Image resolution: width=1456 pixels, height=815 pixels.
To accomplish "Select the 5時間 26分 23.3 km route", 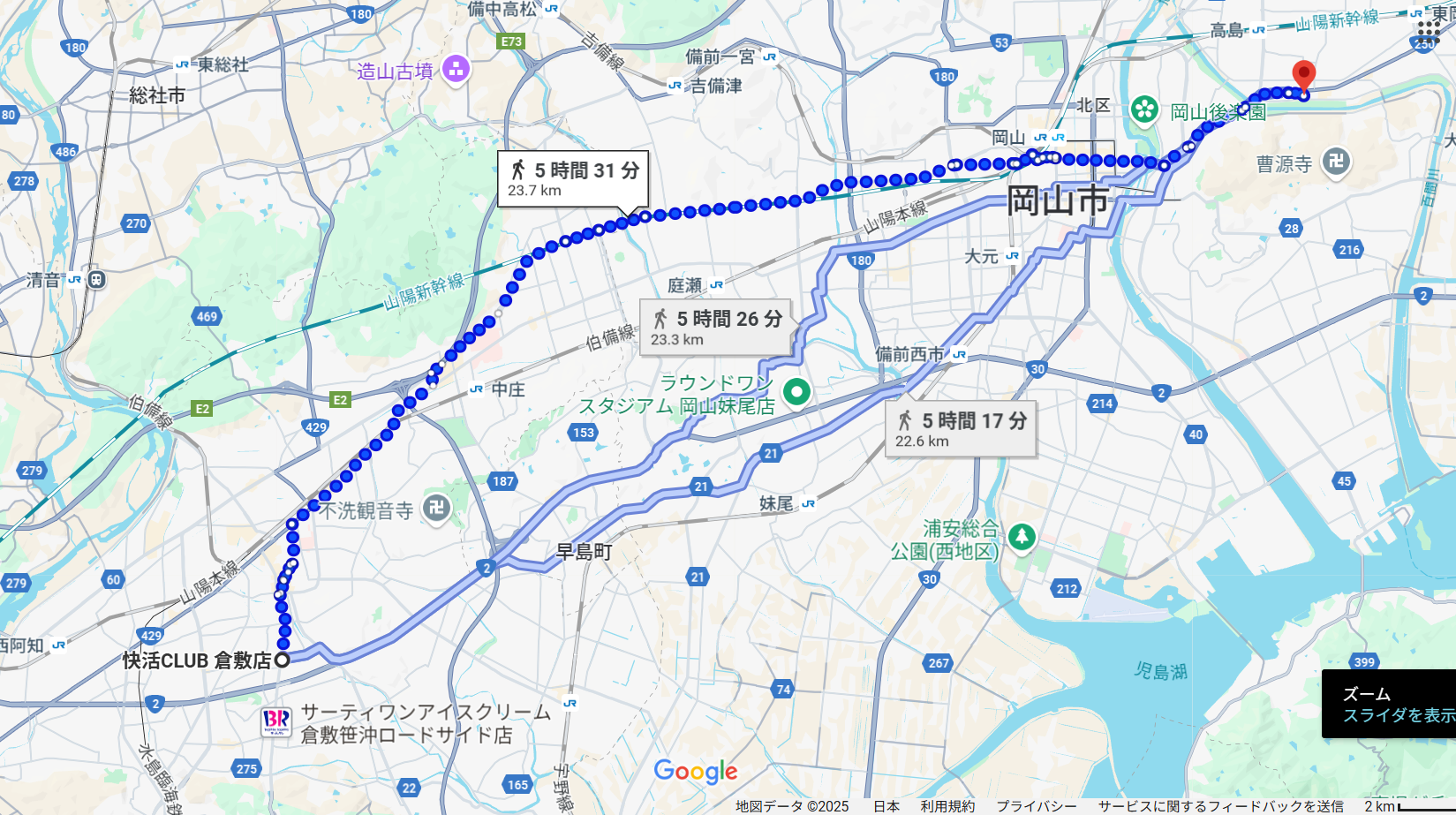I will [715, 327].
